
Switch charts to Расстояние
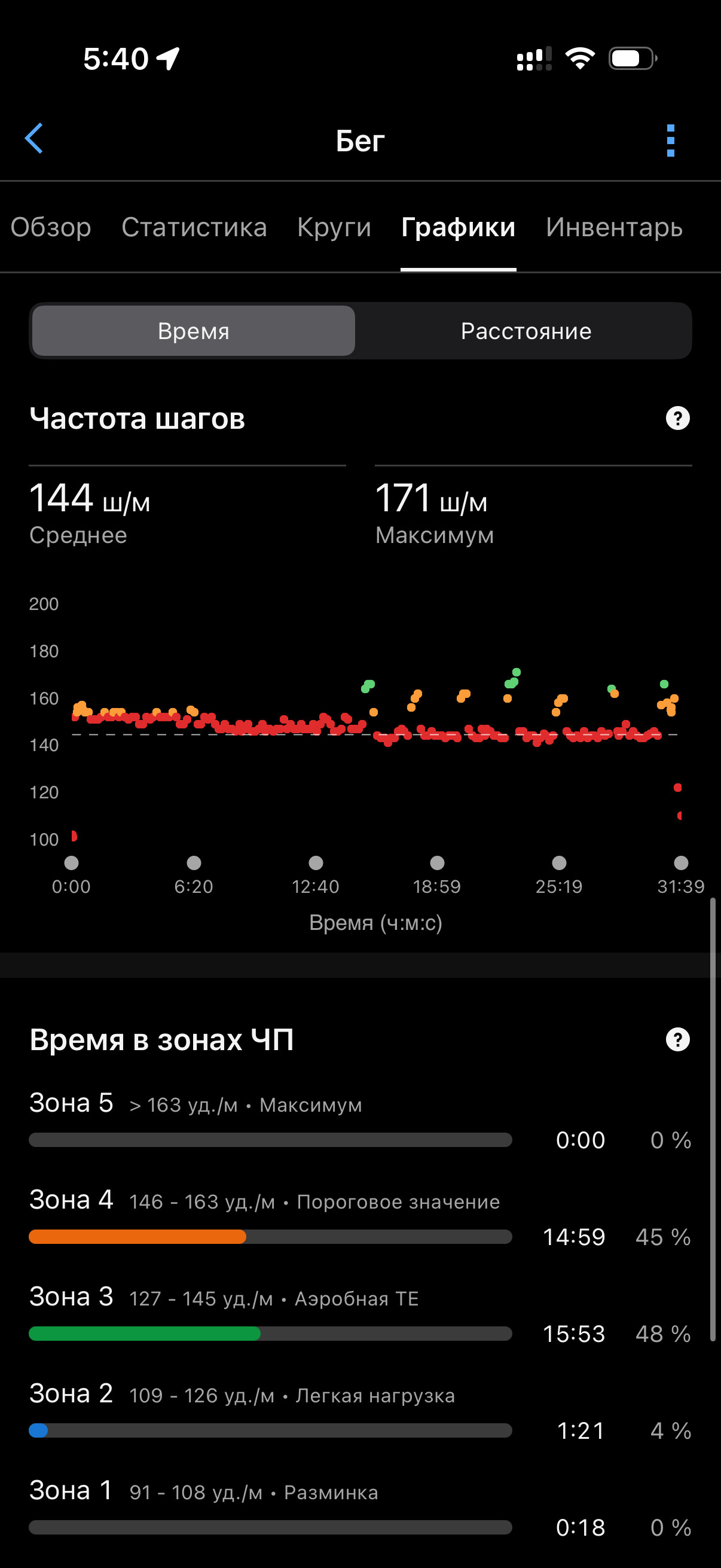click(x=526, y=331)
